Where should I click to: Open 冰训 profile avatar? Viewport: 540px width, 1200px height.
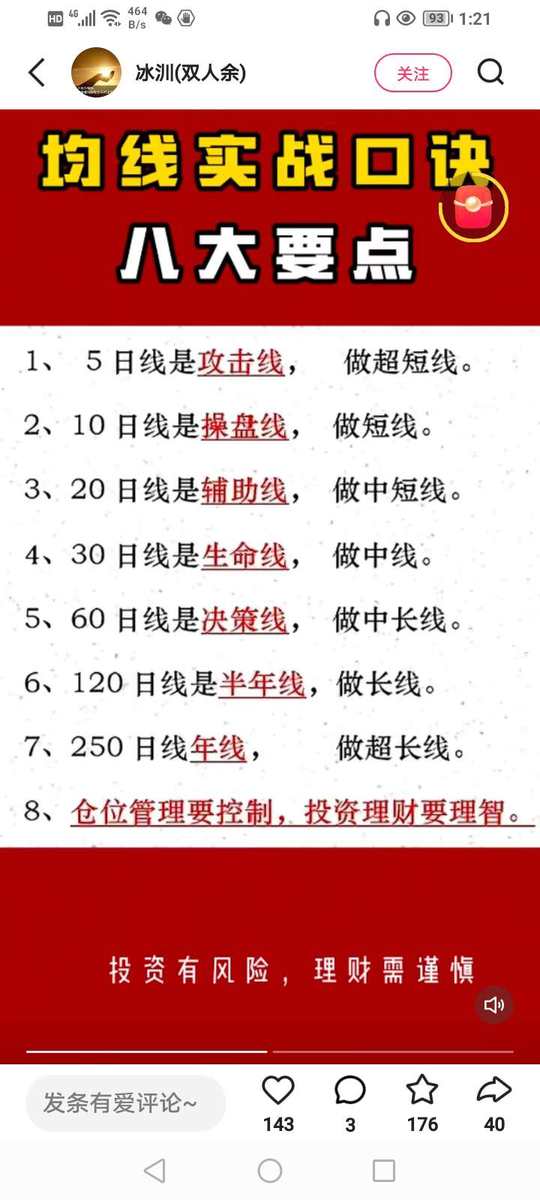(96, 73)
